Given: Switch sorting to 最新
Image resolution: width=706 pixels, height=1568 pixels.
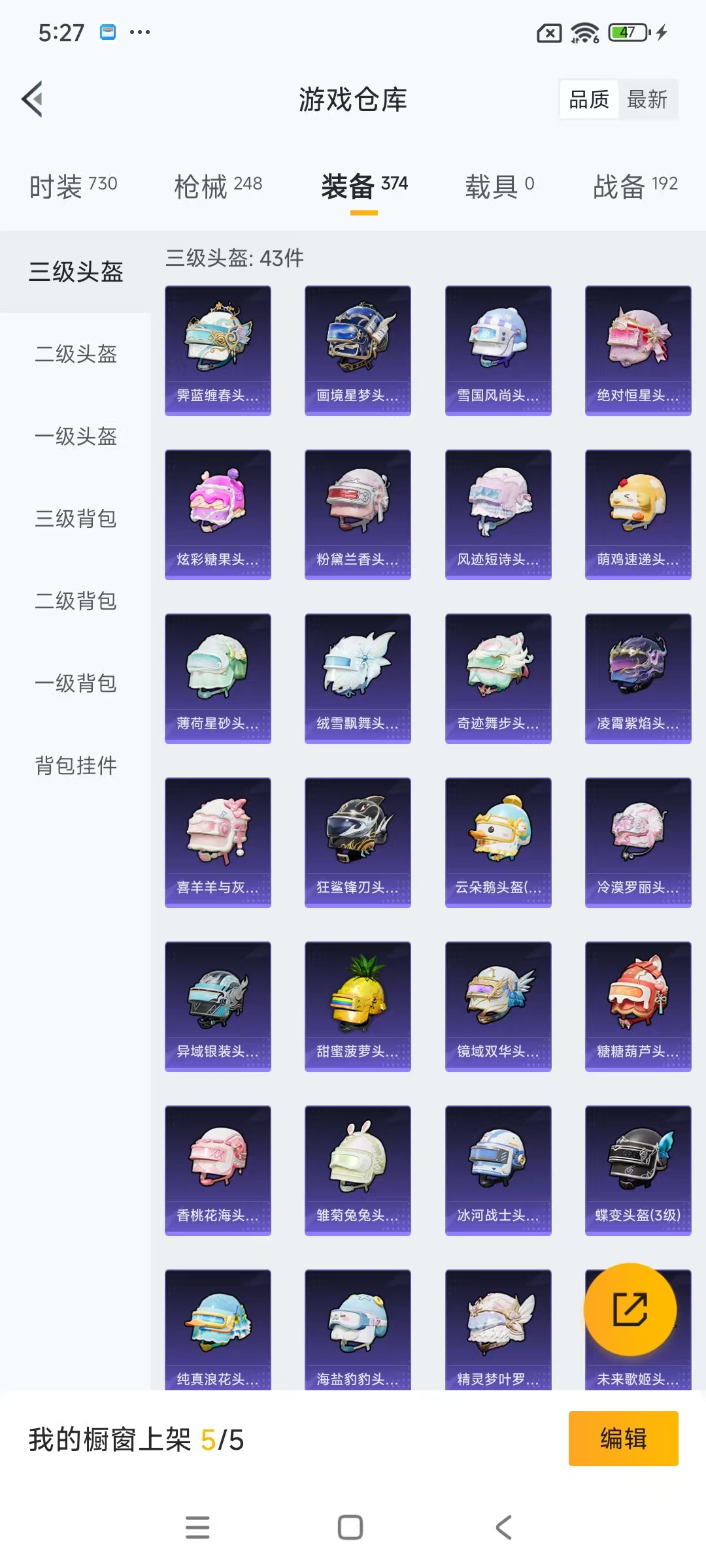Looking at the screenshot, I should click(648, 99).
